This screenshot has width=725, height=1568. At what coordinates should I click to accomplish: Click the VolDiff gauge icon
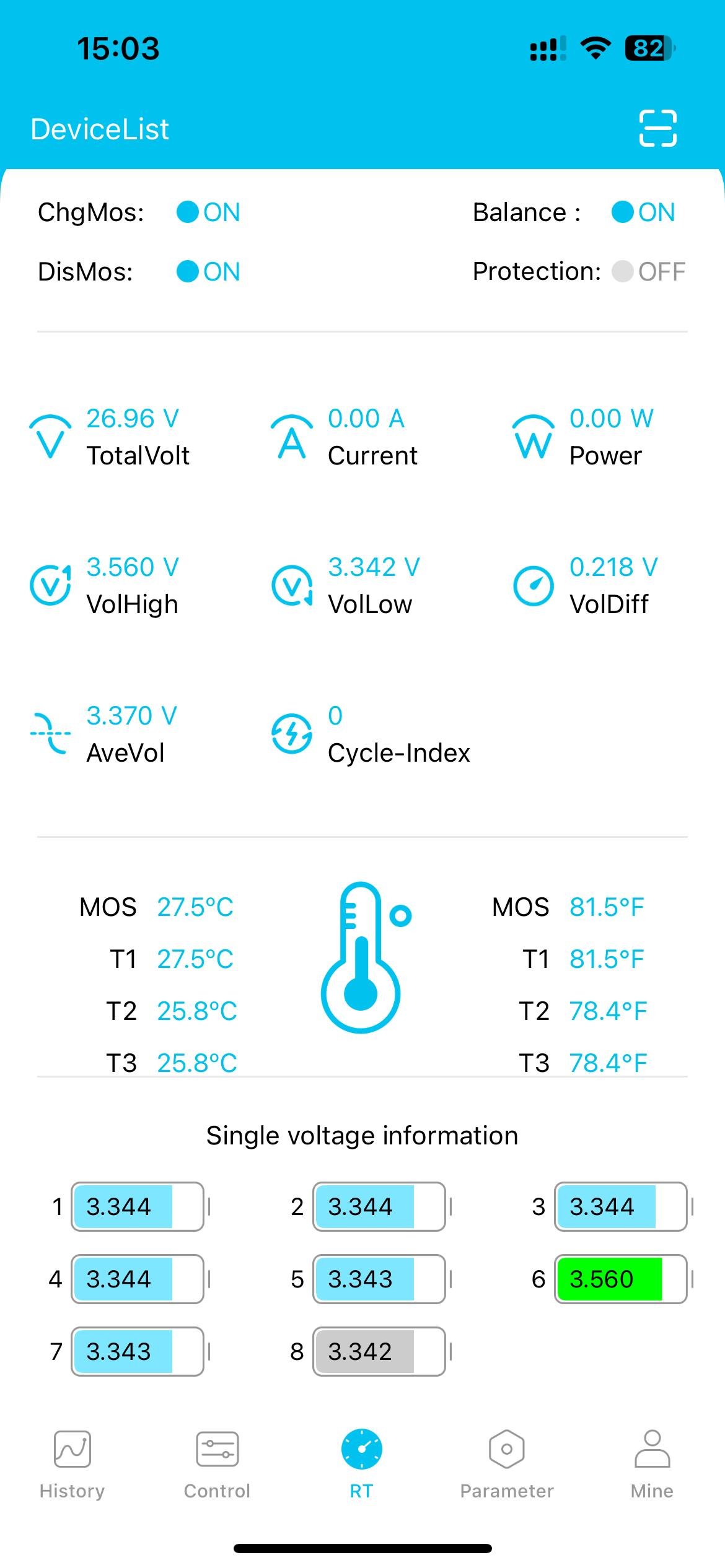pyautogui.click(x=533, y=585)
